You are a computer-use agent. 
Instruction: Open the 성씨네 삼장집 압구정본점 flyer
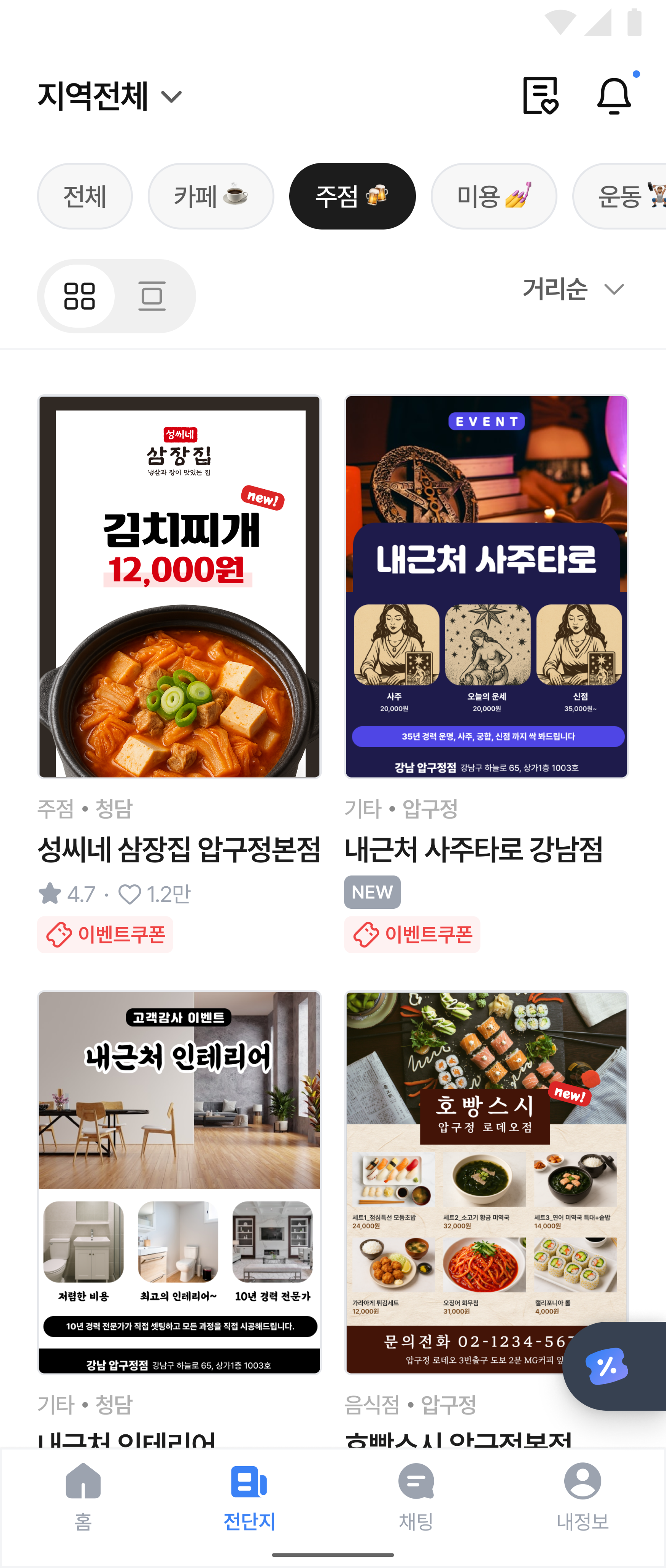(179, 587)
